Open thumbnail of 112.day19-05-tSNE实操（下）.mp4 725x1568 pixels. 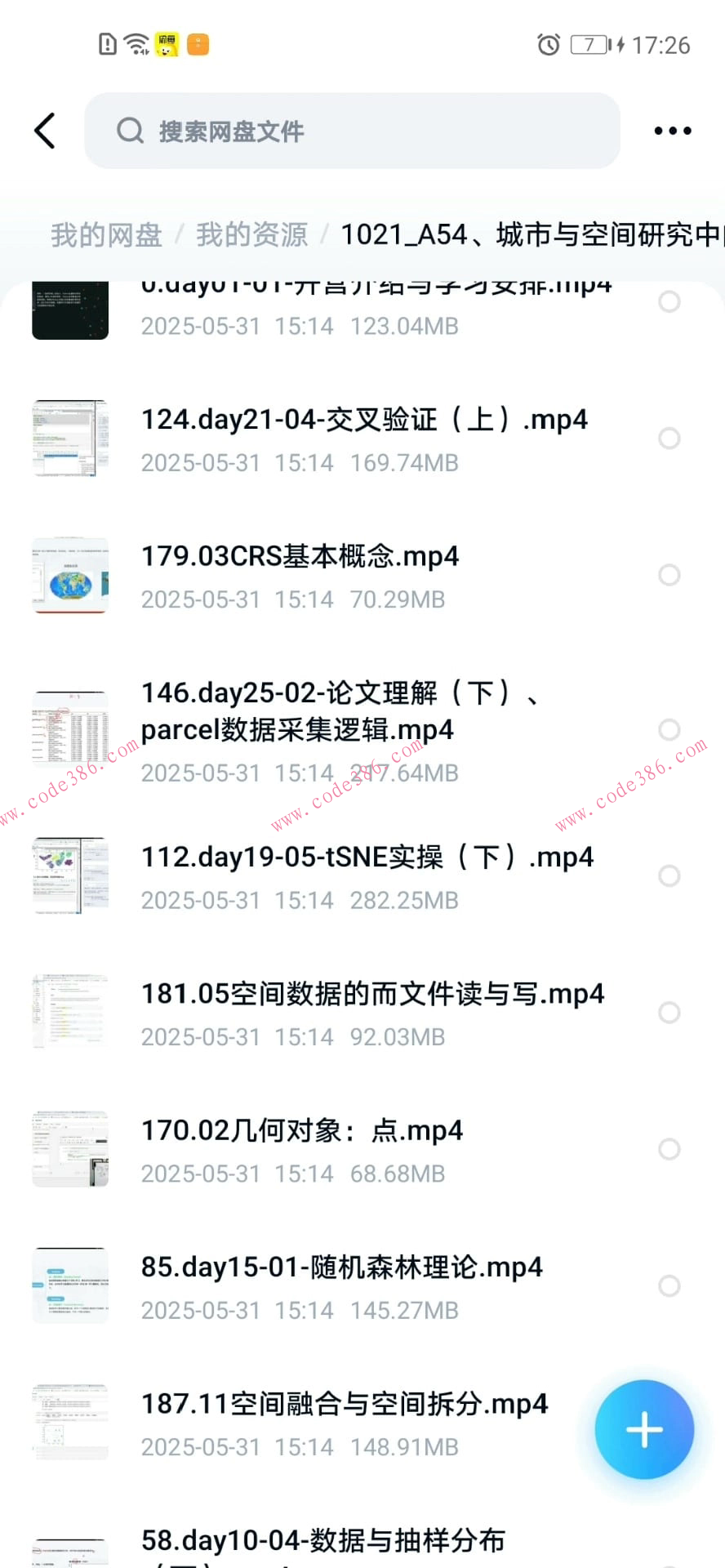coord(69,875)
